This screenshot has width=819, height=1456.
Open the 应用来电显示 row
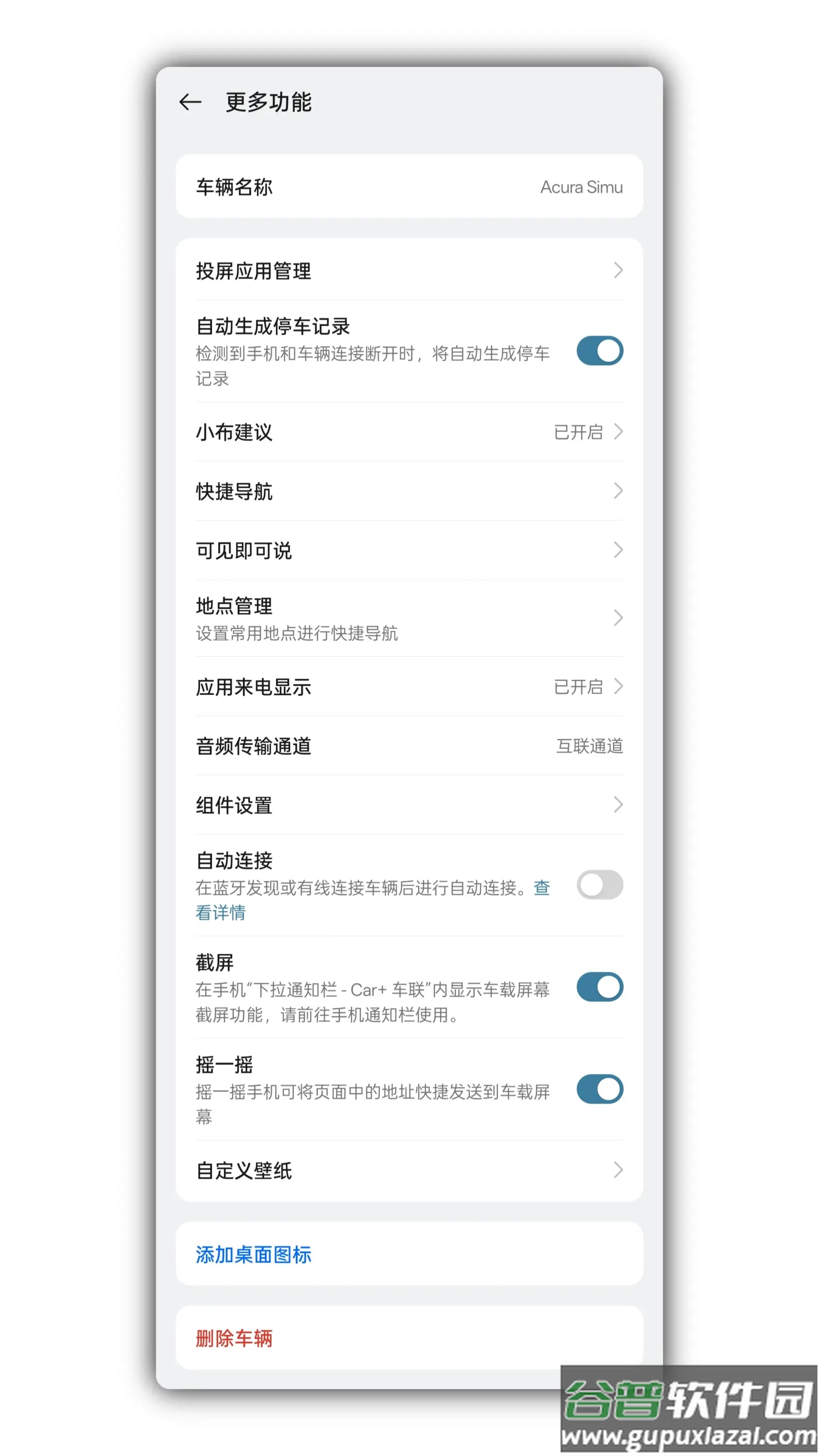point(409,687)
